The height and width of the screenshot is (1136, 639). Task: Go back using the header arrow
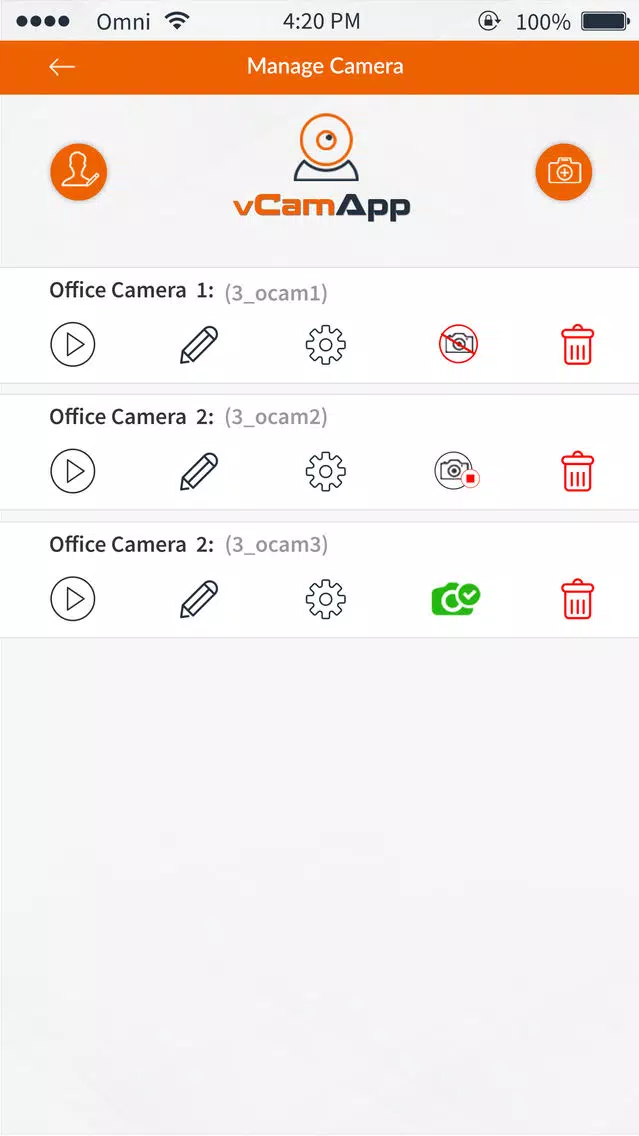(62, 67)
